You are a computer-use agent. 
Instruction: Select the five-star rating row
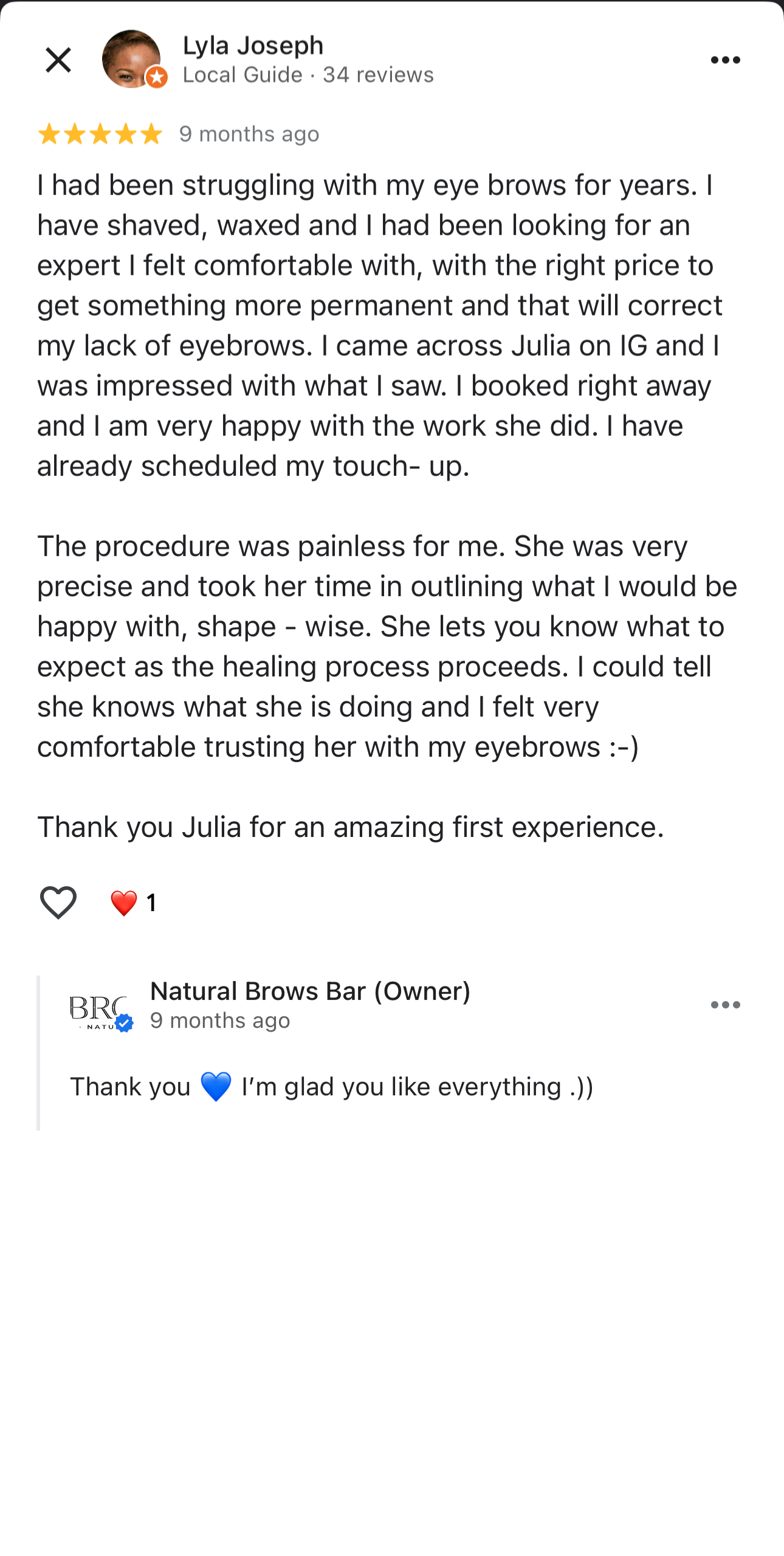(x=100, y=133)
